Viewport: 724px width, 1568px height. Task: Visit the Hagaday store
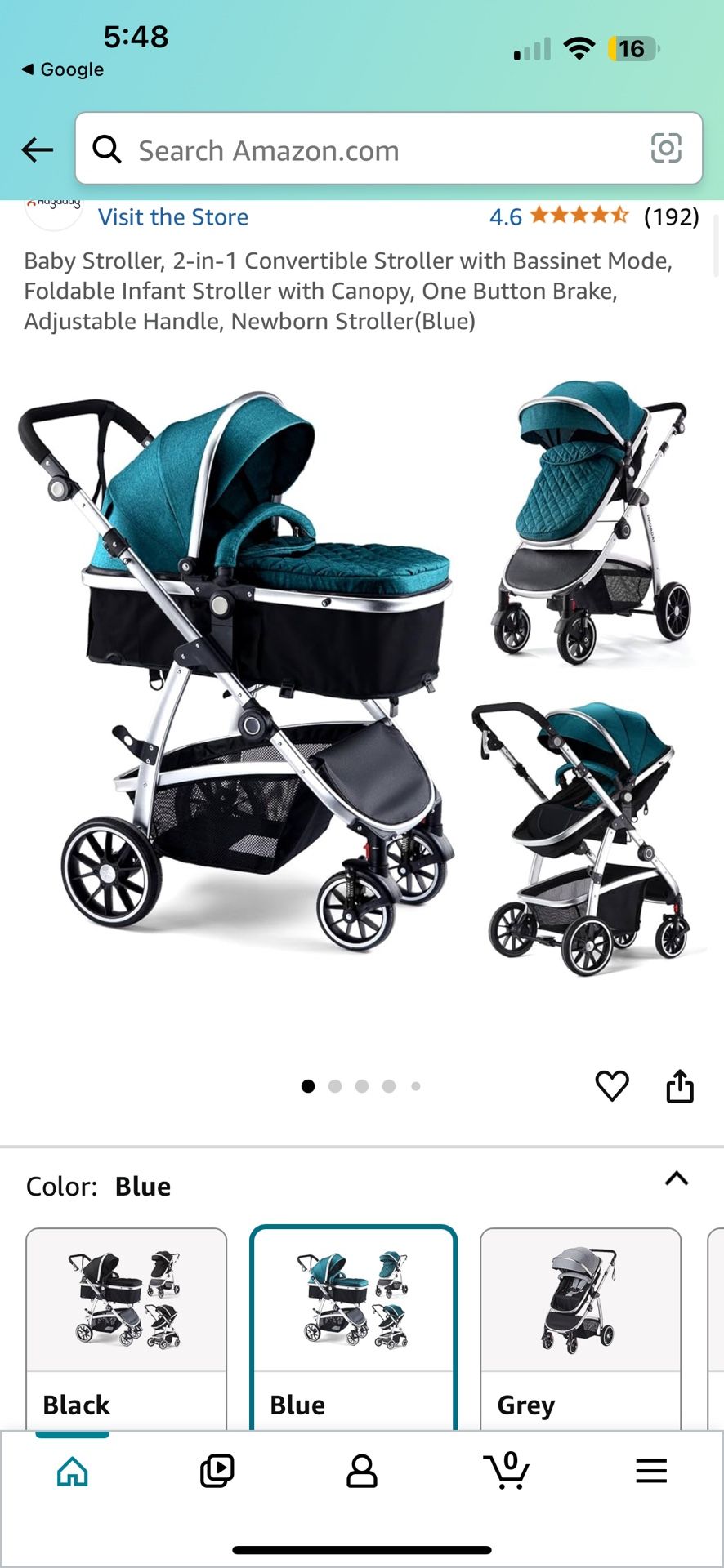172,216
